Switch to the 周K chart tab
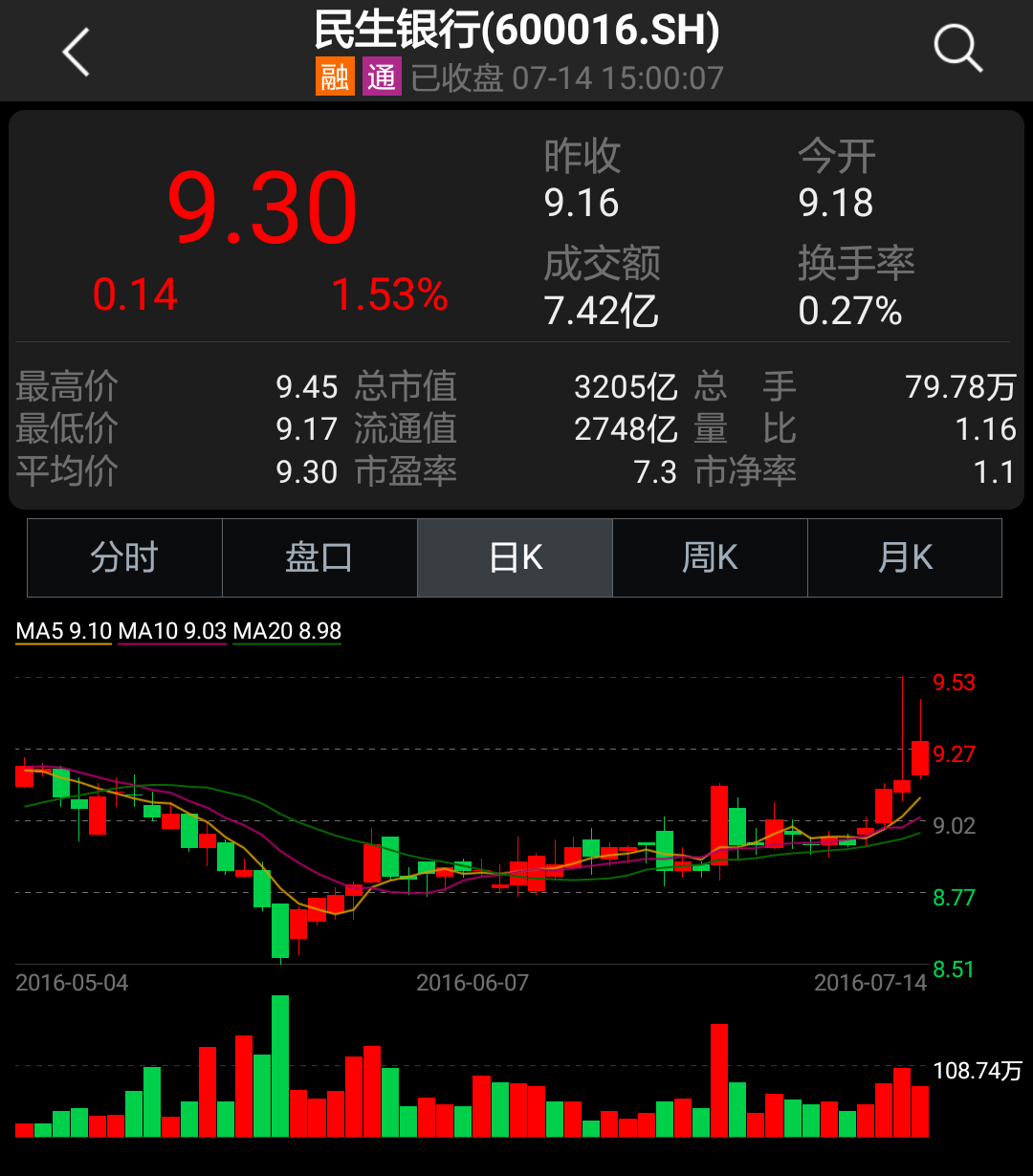 click(x=710, y=557)
